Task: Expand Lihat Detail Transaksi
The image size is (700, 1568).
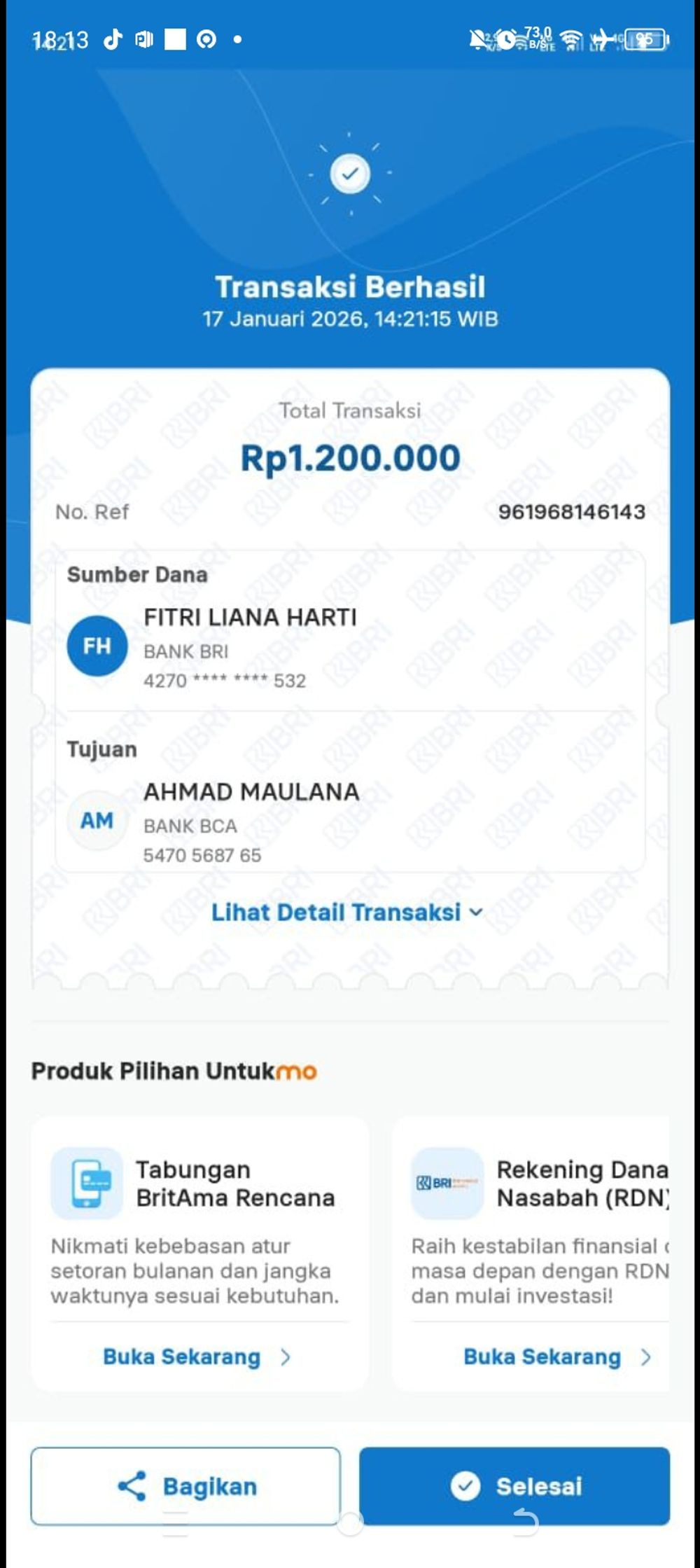Action: click(x=346, y=913)
